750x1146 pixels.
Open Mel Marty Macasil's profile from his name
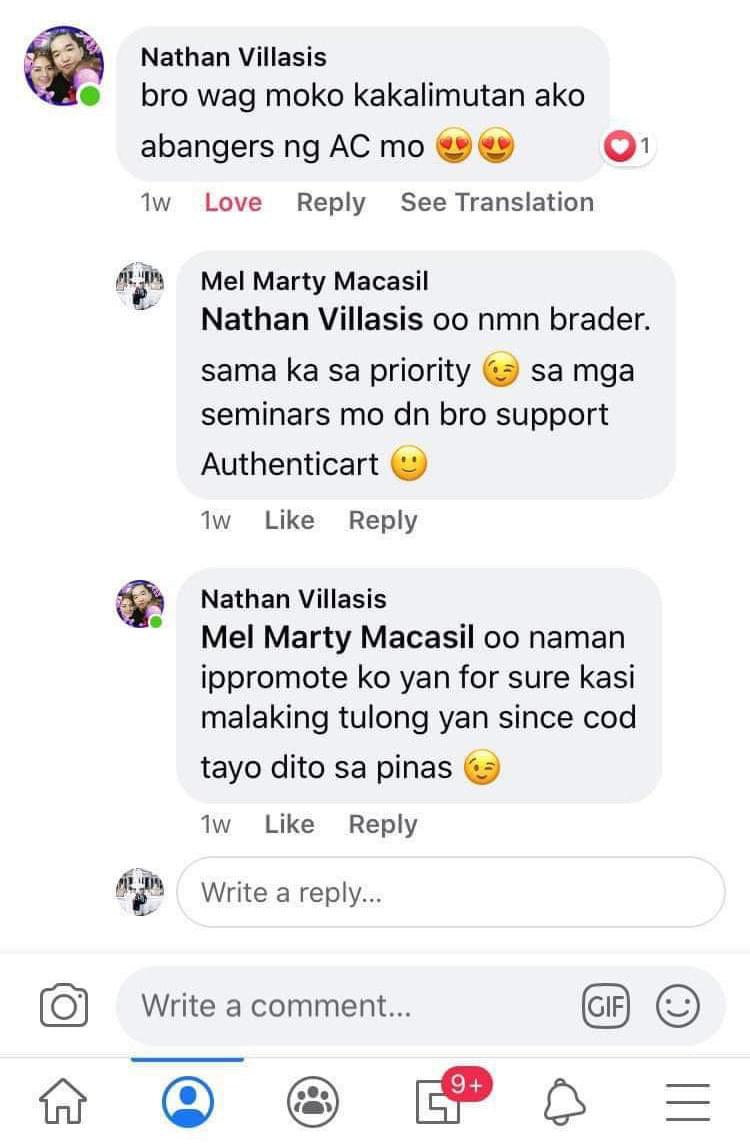(x=314, y=281)
